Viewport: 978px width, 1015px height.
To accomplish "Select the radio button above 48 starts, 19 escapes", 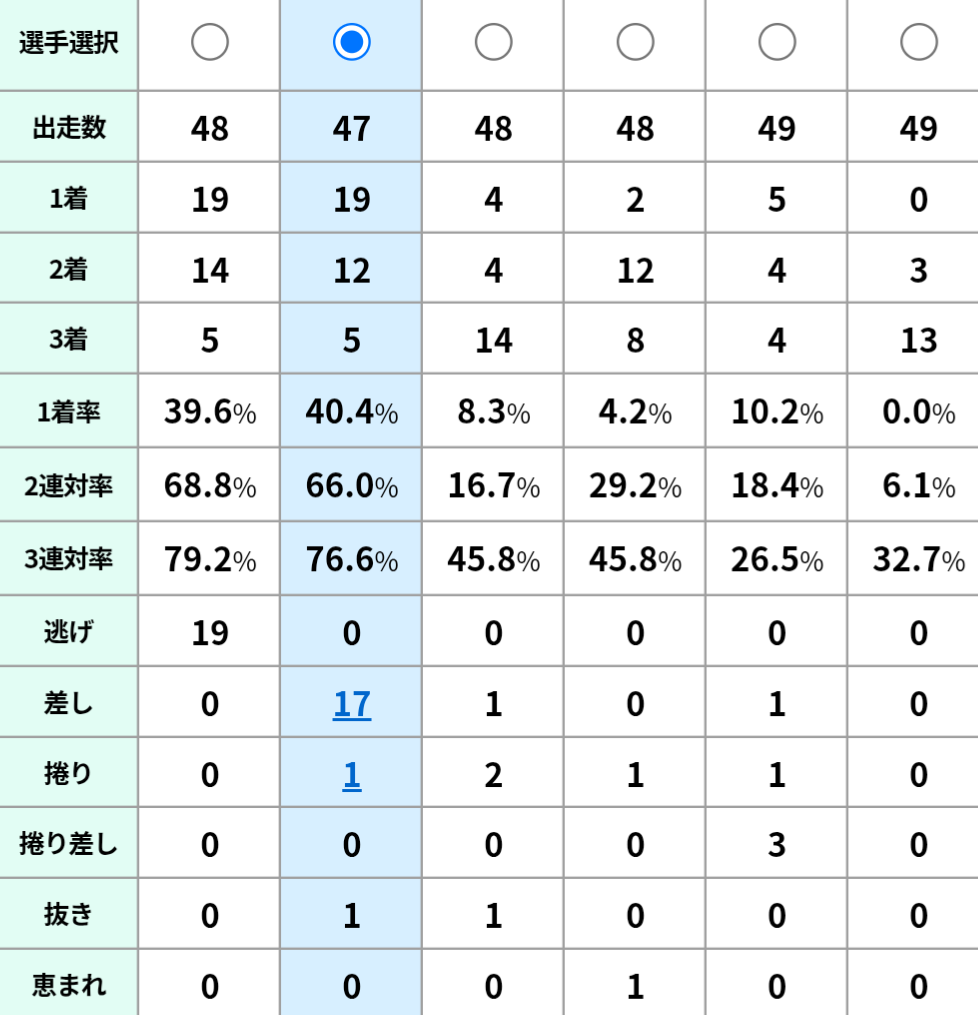I will [x=210, y=42].
